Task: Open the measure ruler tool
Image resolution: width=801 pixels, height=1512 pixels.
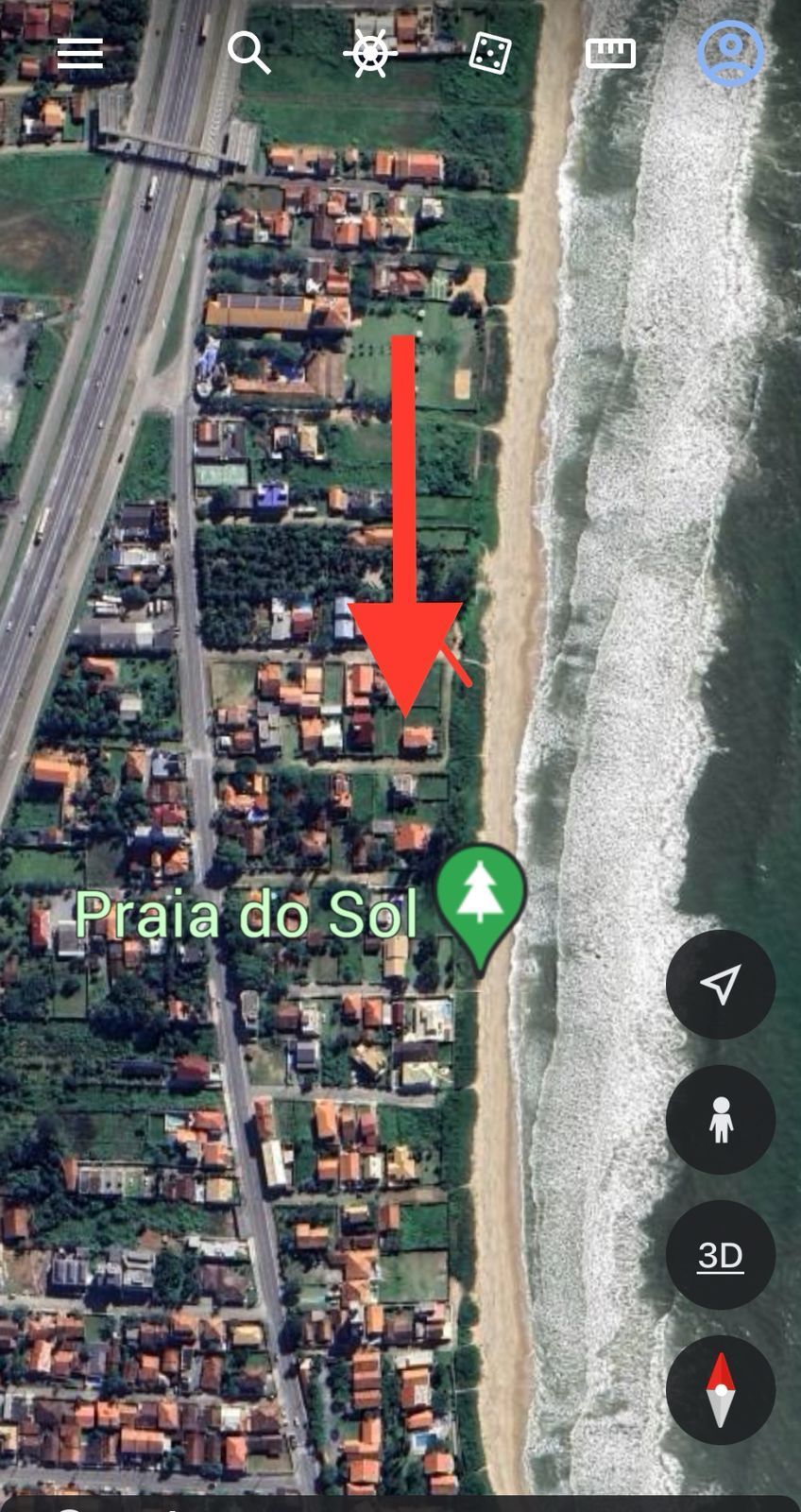Action: click(x=610, y=54)
